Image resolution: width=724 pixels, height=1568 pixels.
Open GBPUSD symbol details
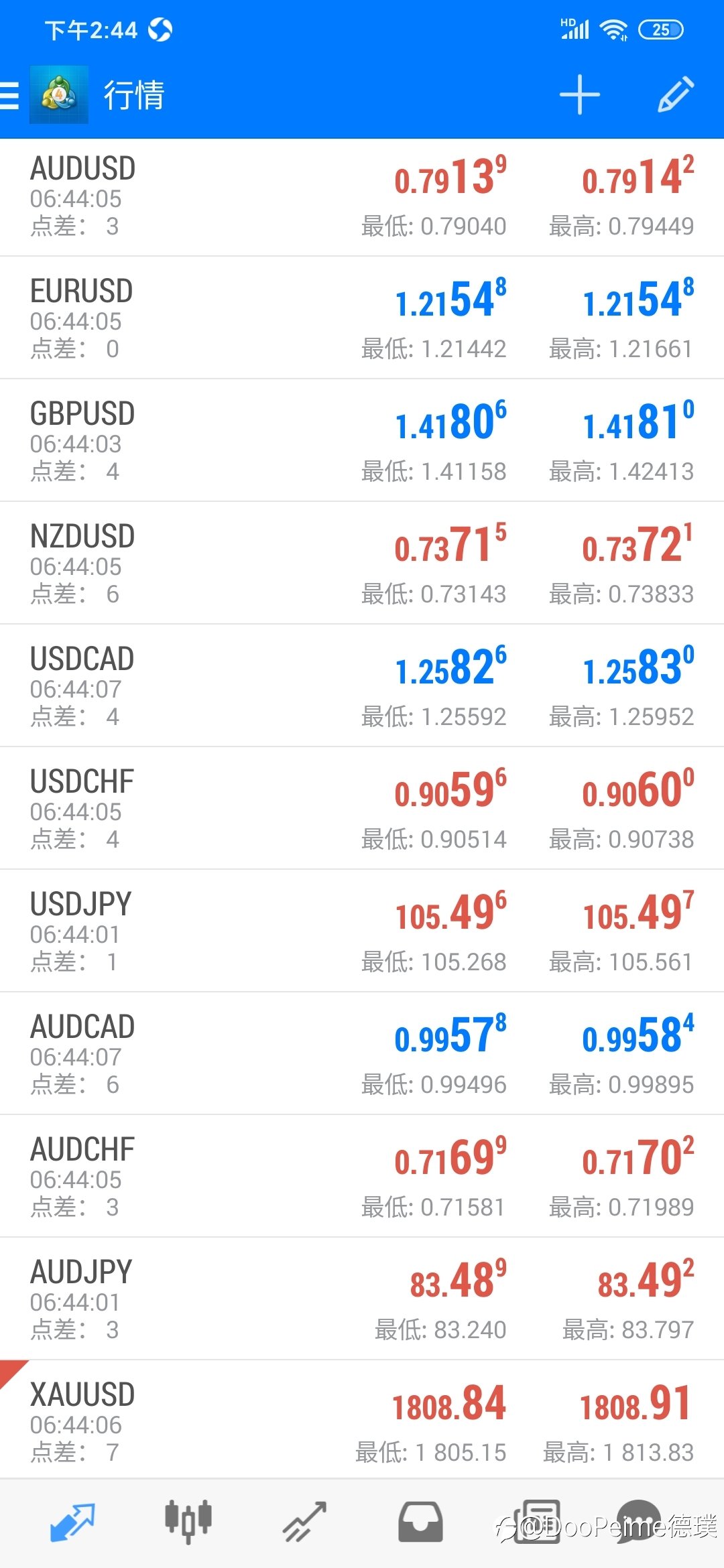362,440
